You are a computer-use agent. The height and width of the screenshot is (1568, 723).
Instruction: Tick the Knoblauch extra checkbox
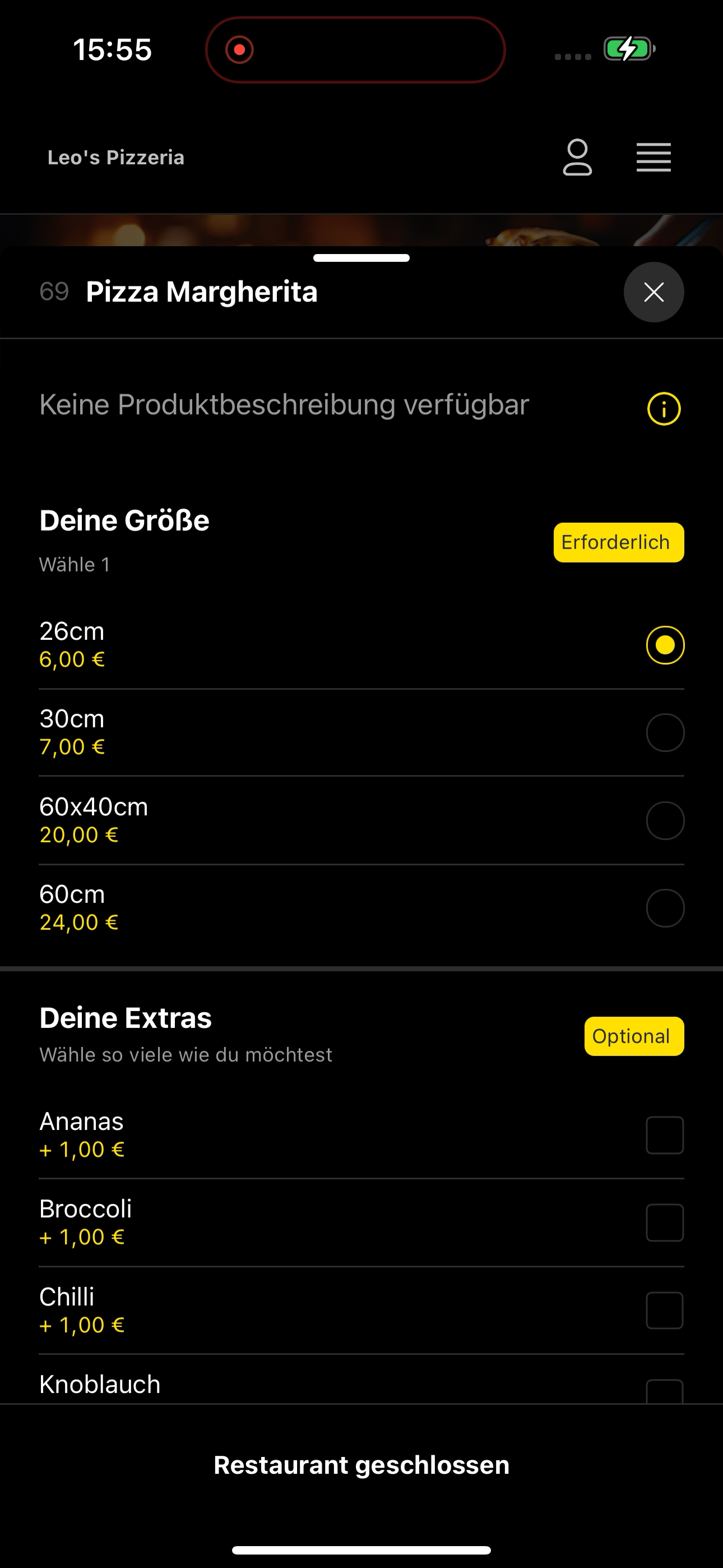tap(665, 1391)
